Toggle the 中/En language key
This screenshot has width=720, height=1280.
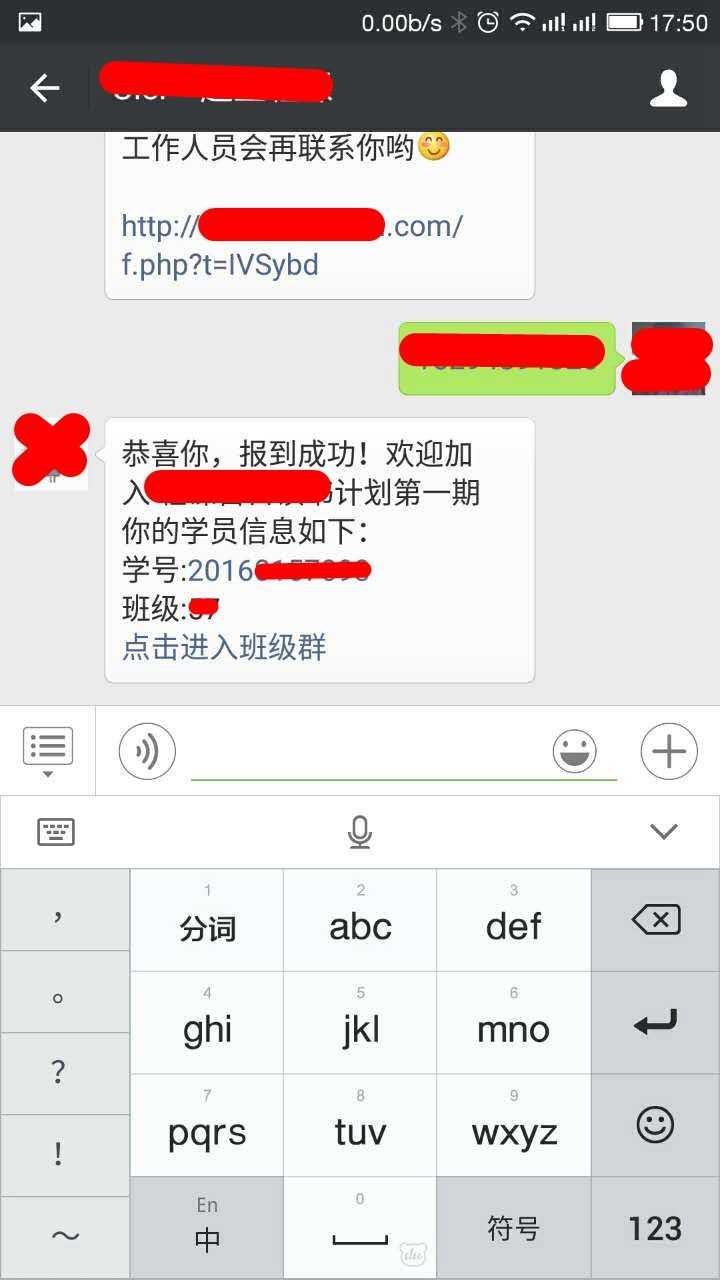[207, 1228]
